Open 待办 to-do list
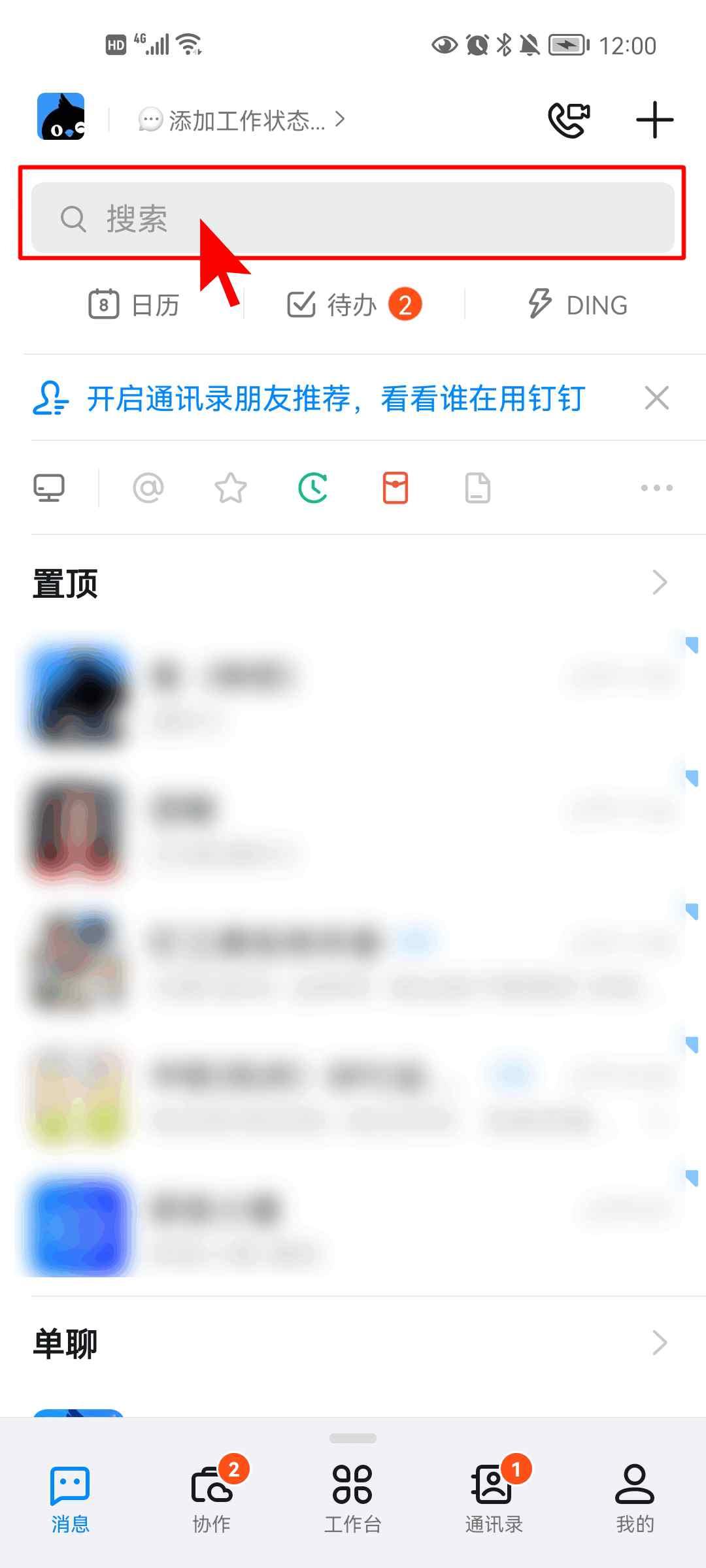This screenshot has height=1568, width=706. 354,304
